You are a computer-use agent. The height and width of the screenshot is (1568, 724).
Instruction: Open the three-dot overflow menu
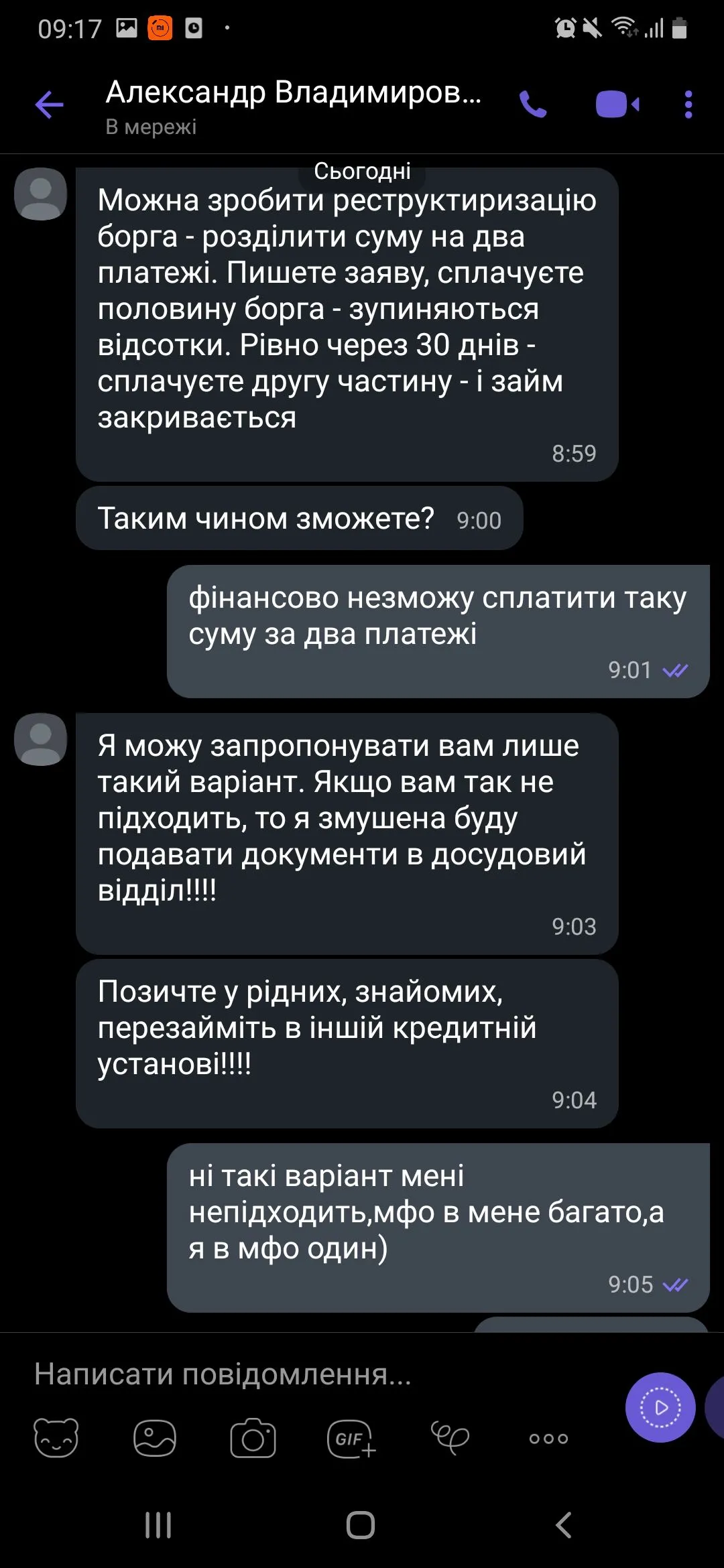click(688, 105)
